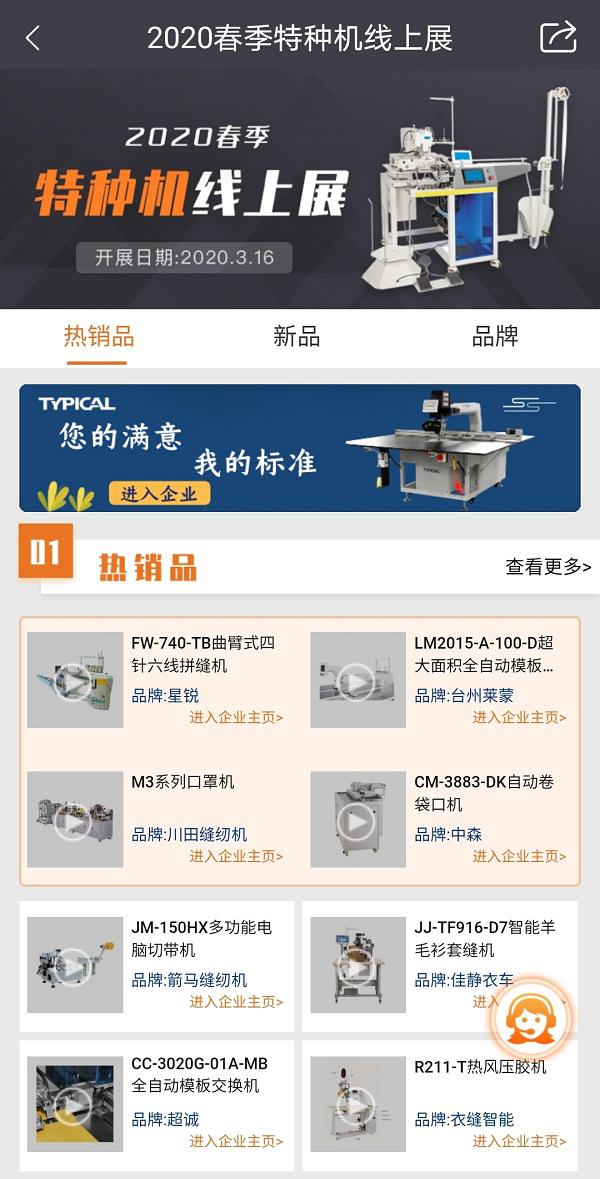Share this online exhibition page
The width and height of the screenshot is (600, 1179).
point(558,37)
